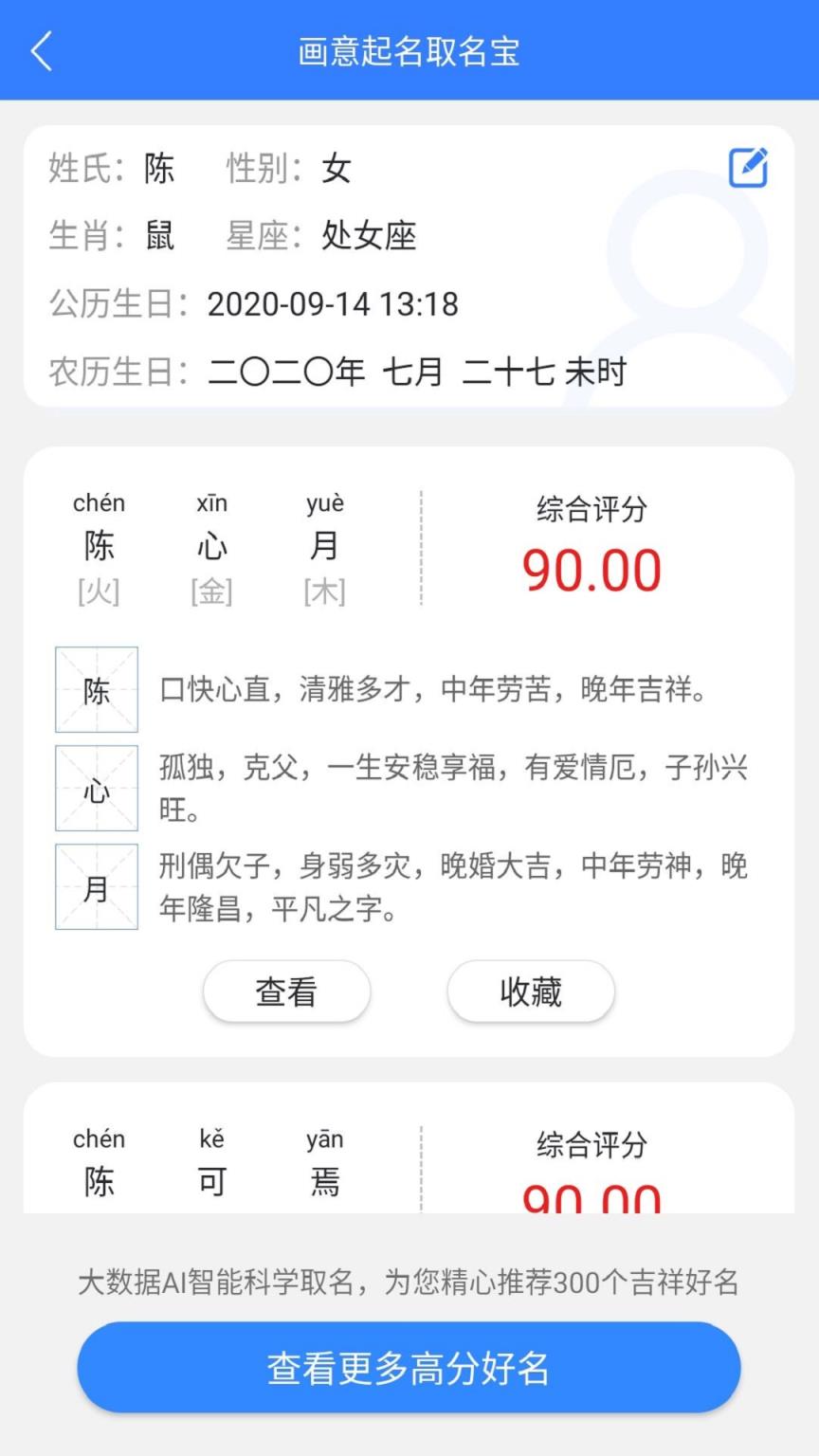Tap the pinyin label chén above 陈

pos(98,502)
